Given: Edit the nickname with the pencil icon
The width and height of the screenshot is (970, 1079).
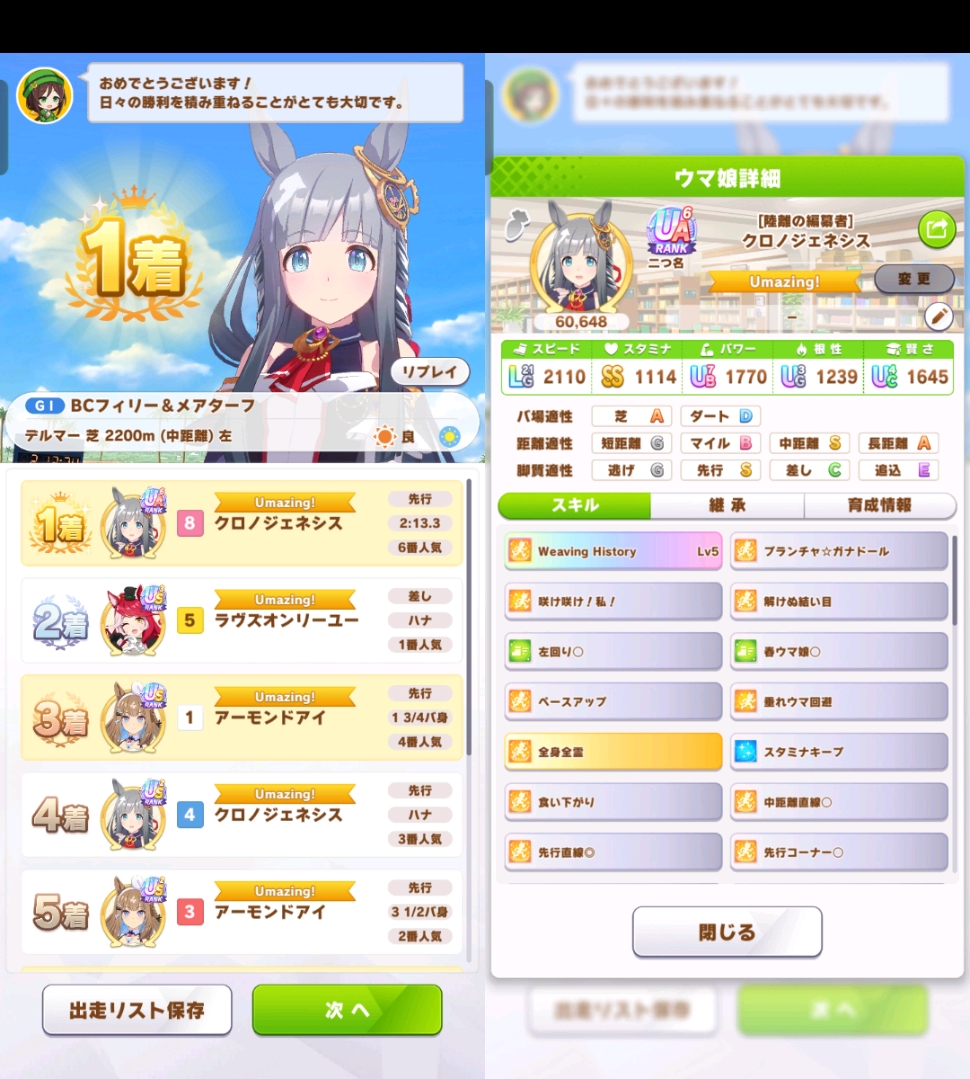Looking at the screenshot, I should pyautogui.click(x=938, y=317).
